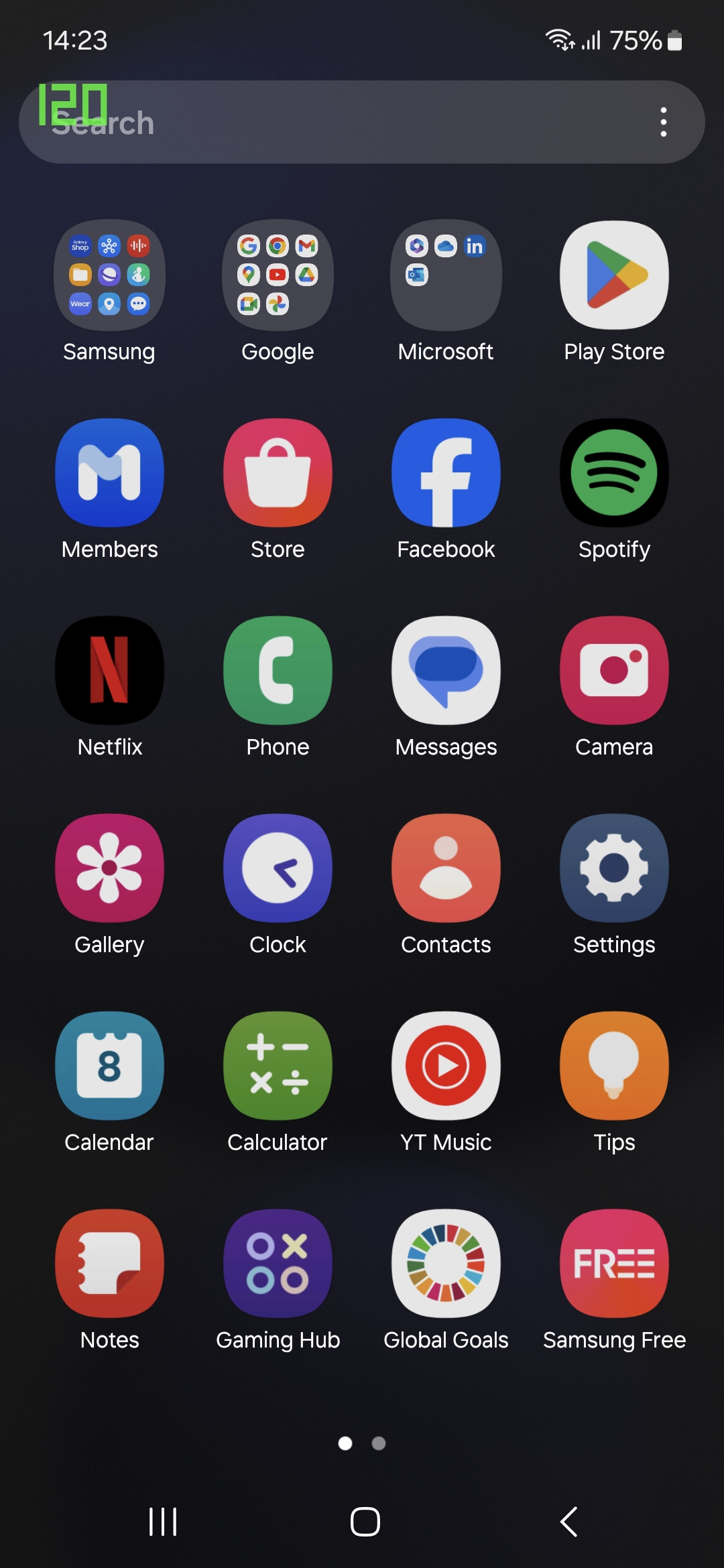Image resolution: width=724 pixels, height=1568 pixels.
Task: Go to the second app page indicator
Action: click(x=379, y=1443)
